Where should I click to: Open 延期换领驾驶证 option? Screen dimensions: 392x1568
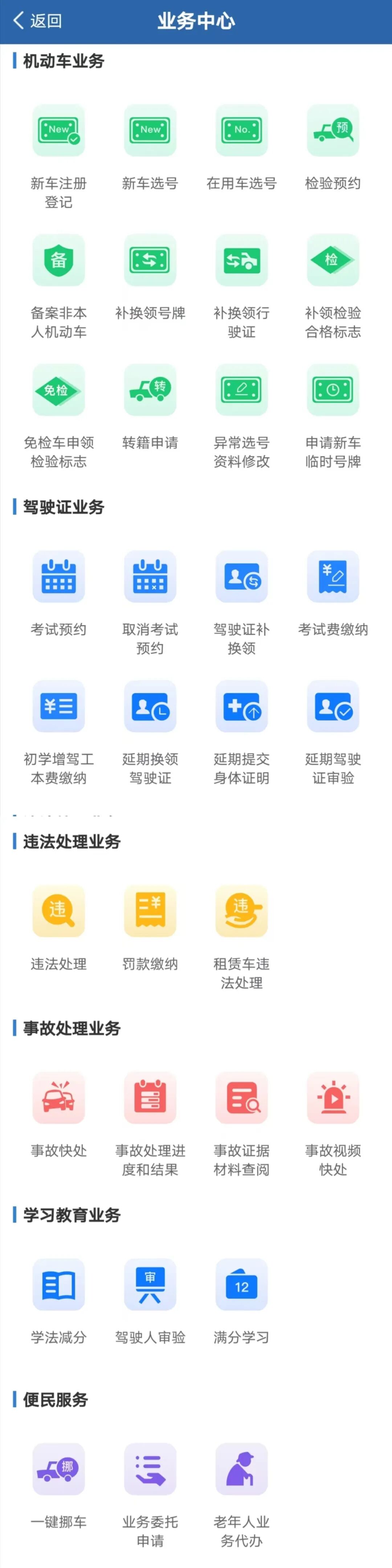[150, 706]
